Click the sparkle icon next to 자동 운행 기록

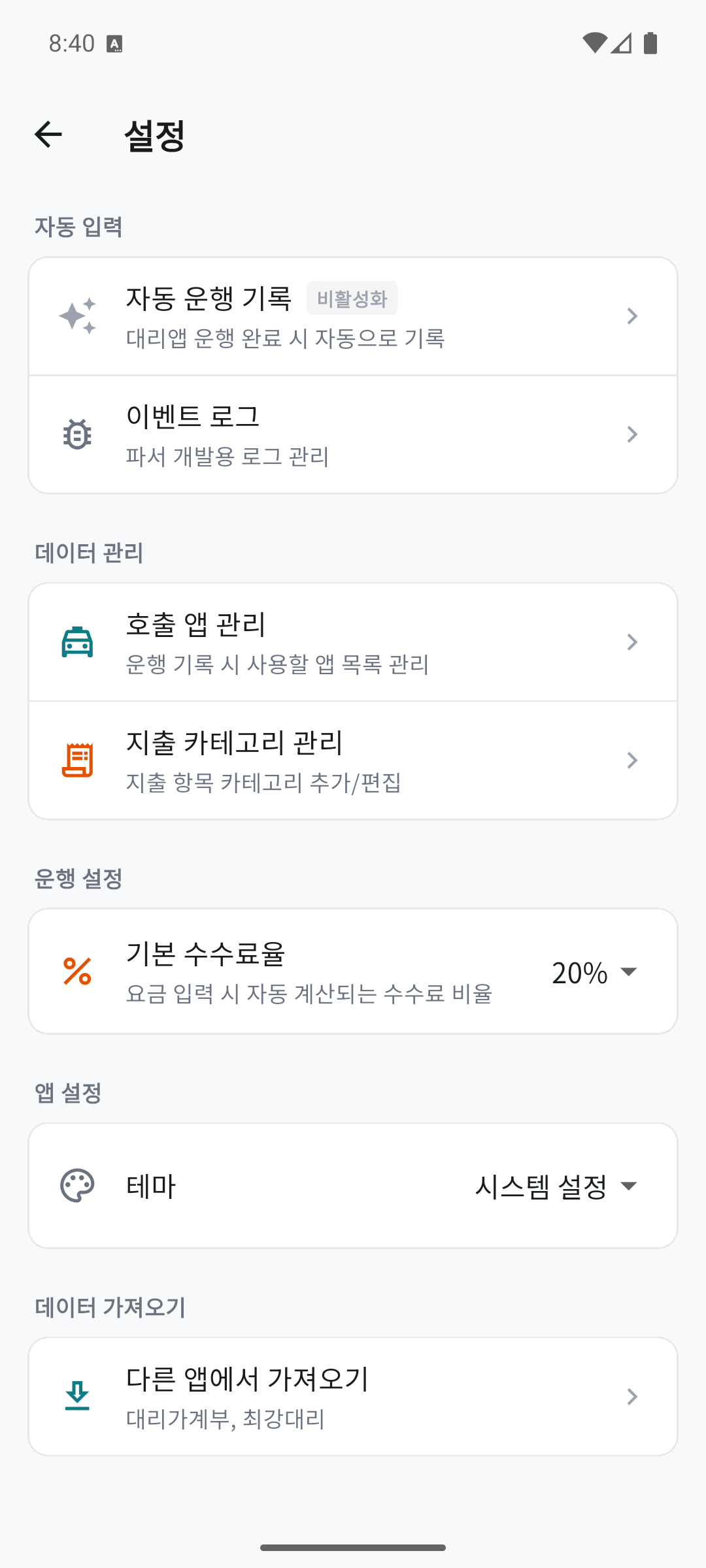(x=77, y=316)
